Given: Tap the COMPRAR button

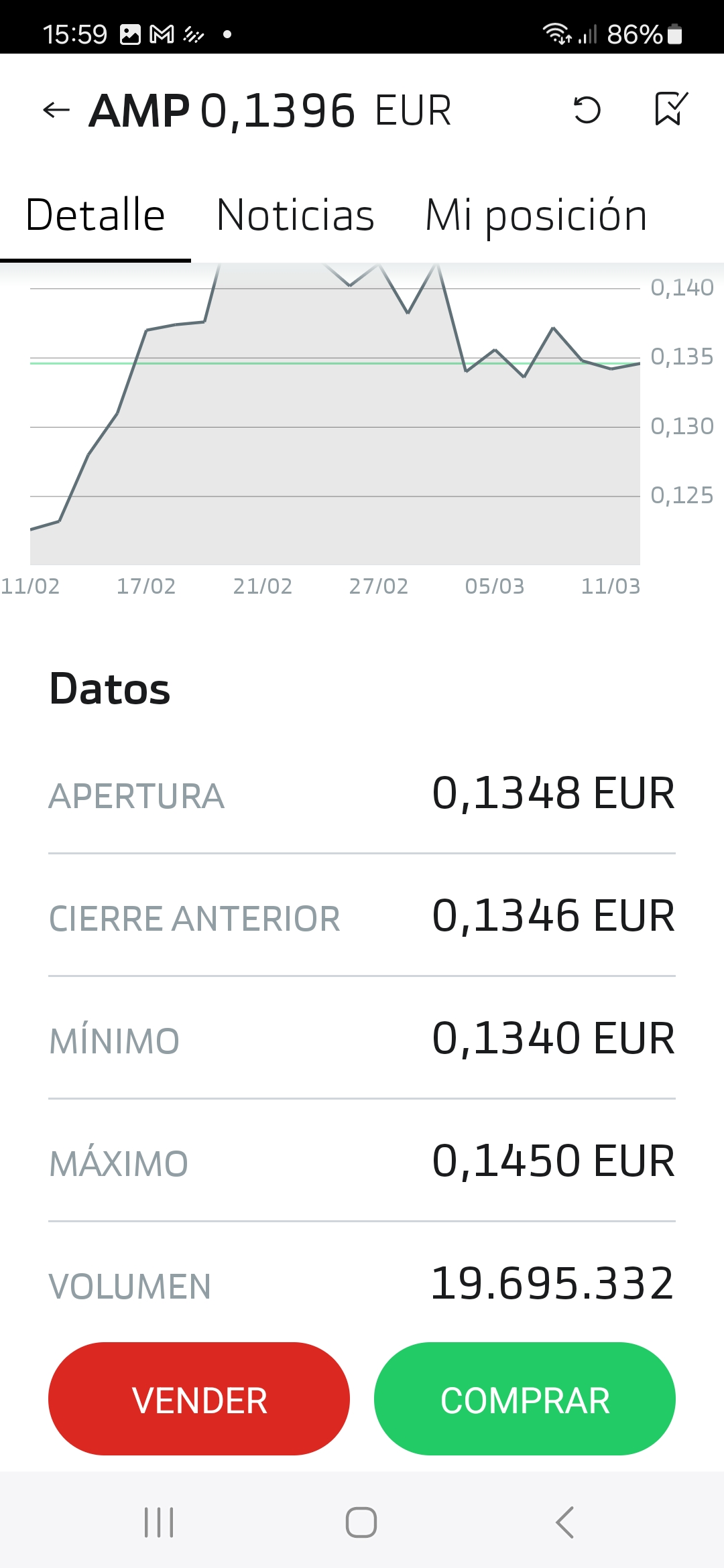Looking at the screenshot, I should point(525,1398).
